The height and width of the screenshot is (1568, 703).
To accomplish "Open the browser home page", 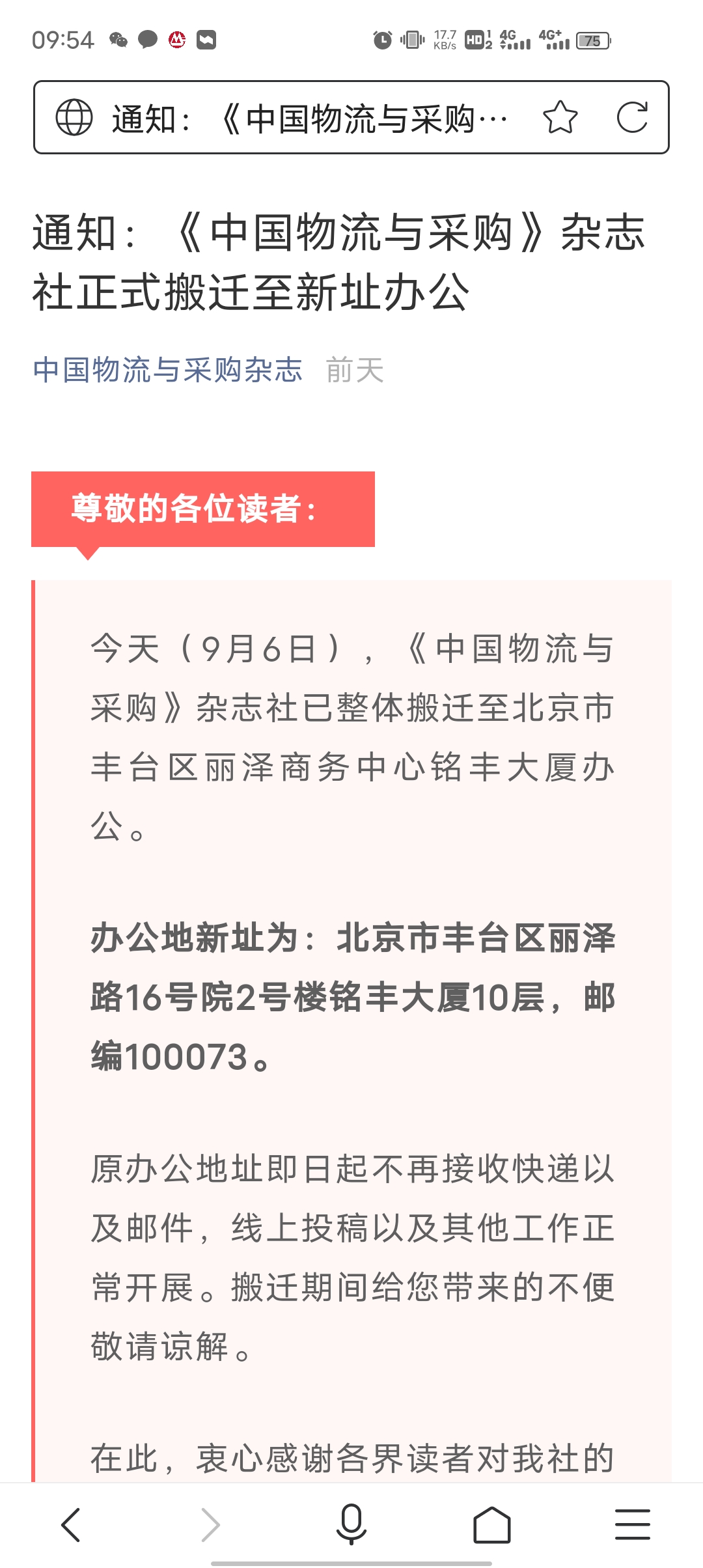I will [492, 1524].
